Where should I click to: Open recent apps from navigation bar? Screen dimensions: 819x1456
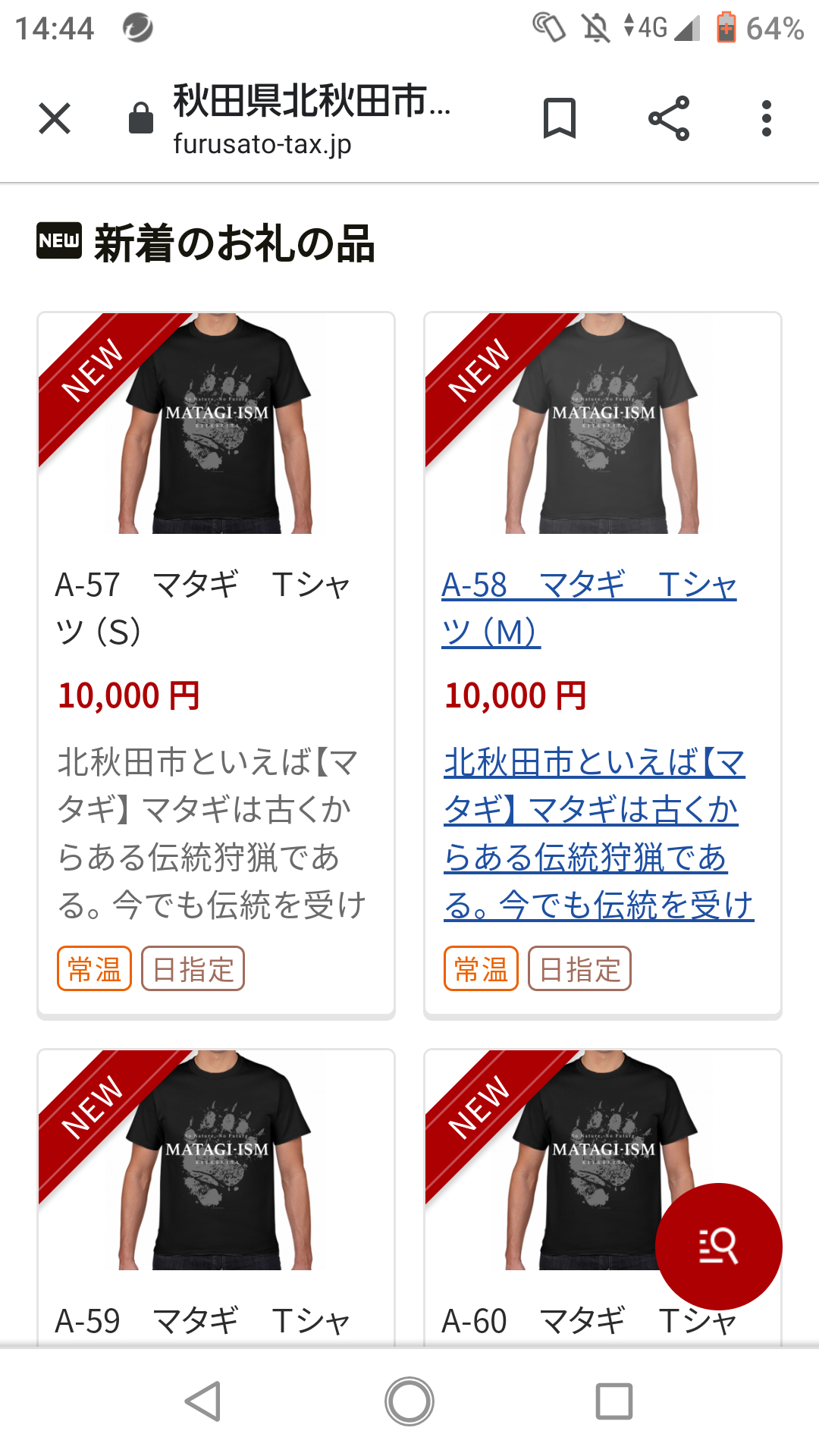tap(613, 1401)
